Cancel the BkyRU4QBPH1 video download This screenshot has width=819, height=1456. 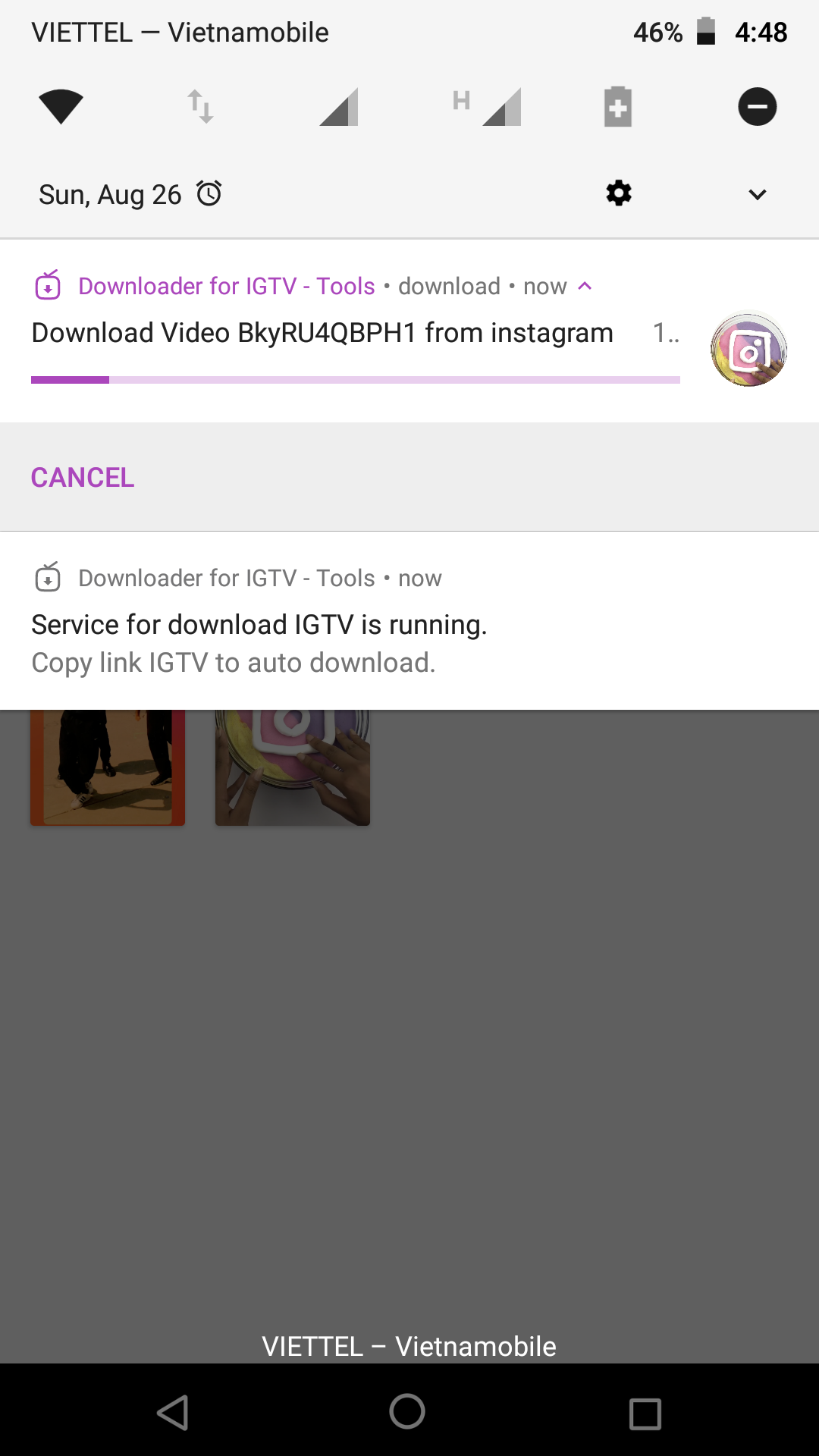[82, 477]
